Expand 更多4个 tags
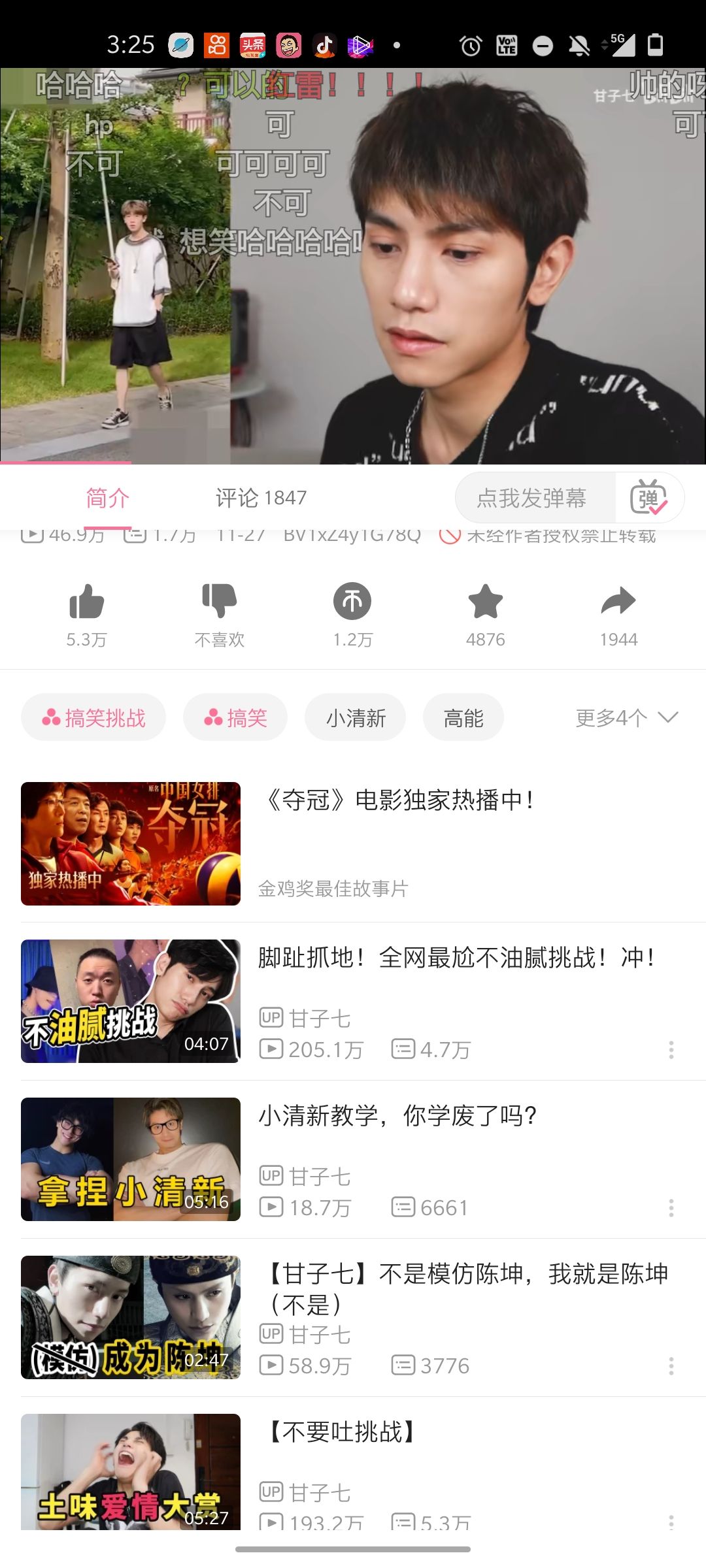The width and height of the screenshot is (706, 1568). [626, 718]
